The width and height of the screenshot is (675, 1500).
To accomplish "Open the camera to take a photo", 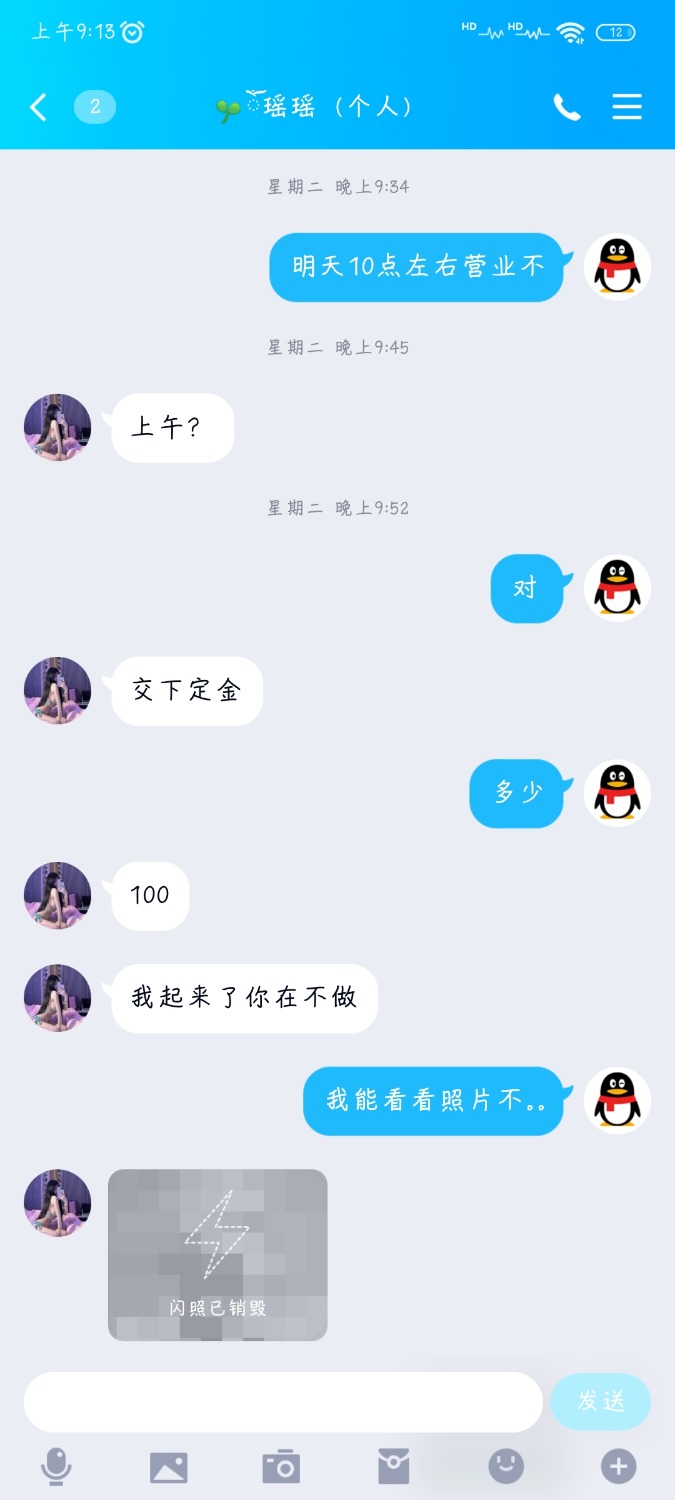I will (281, 1467).
